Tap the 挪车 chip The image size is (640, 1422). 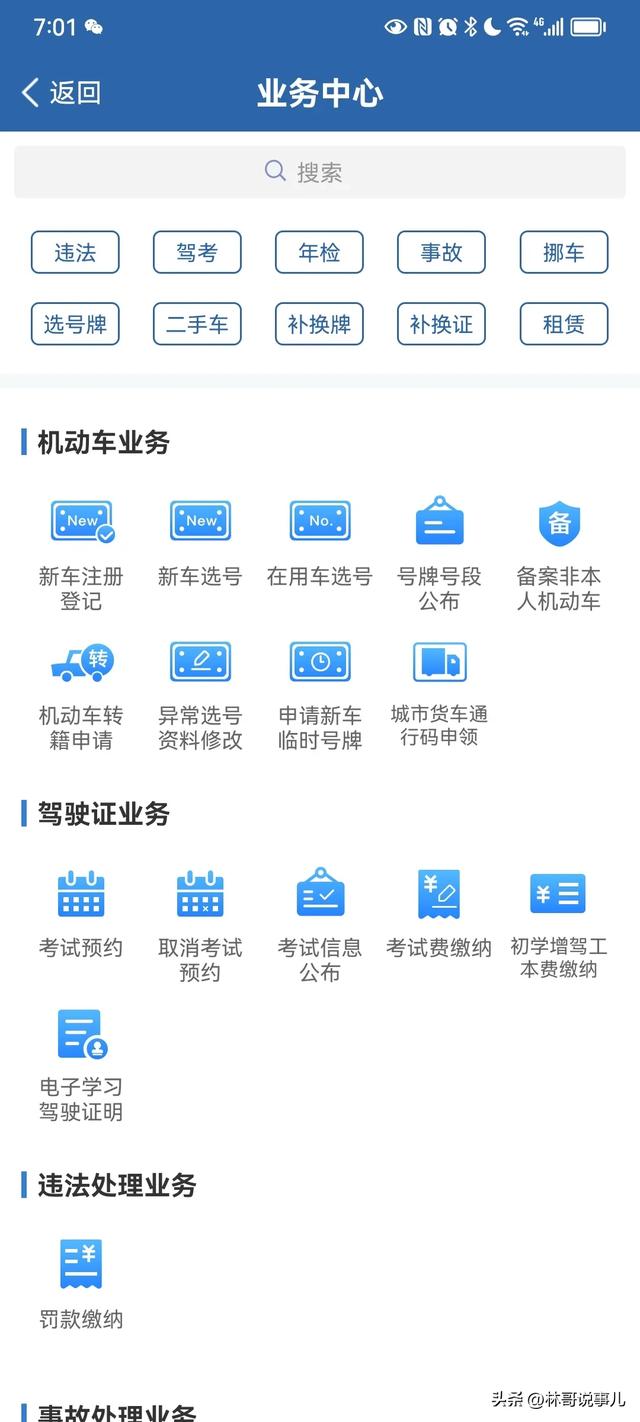(x=563, y=252)
